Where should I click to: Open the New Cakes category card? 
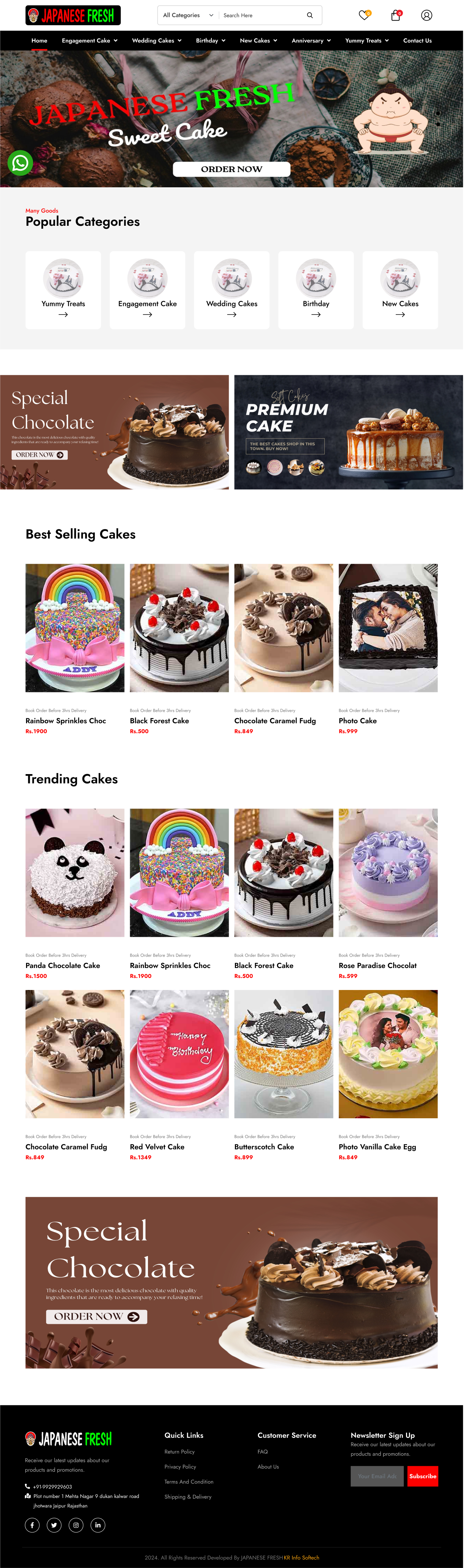(x=400, y=290)
